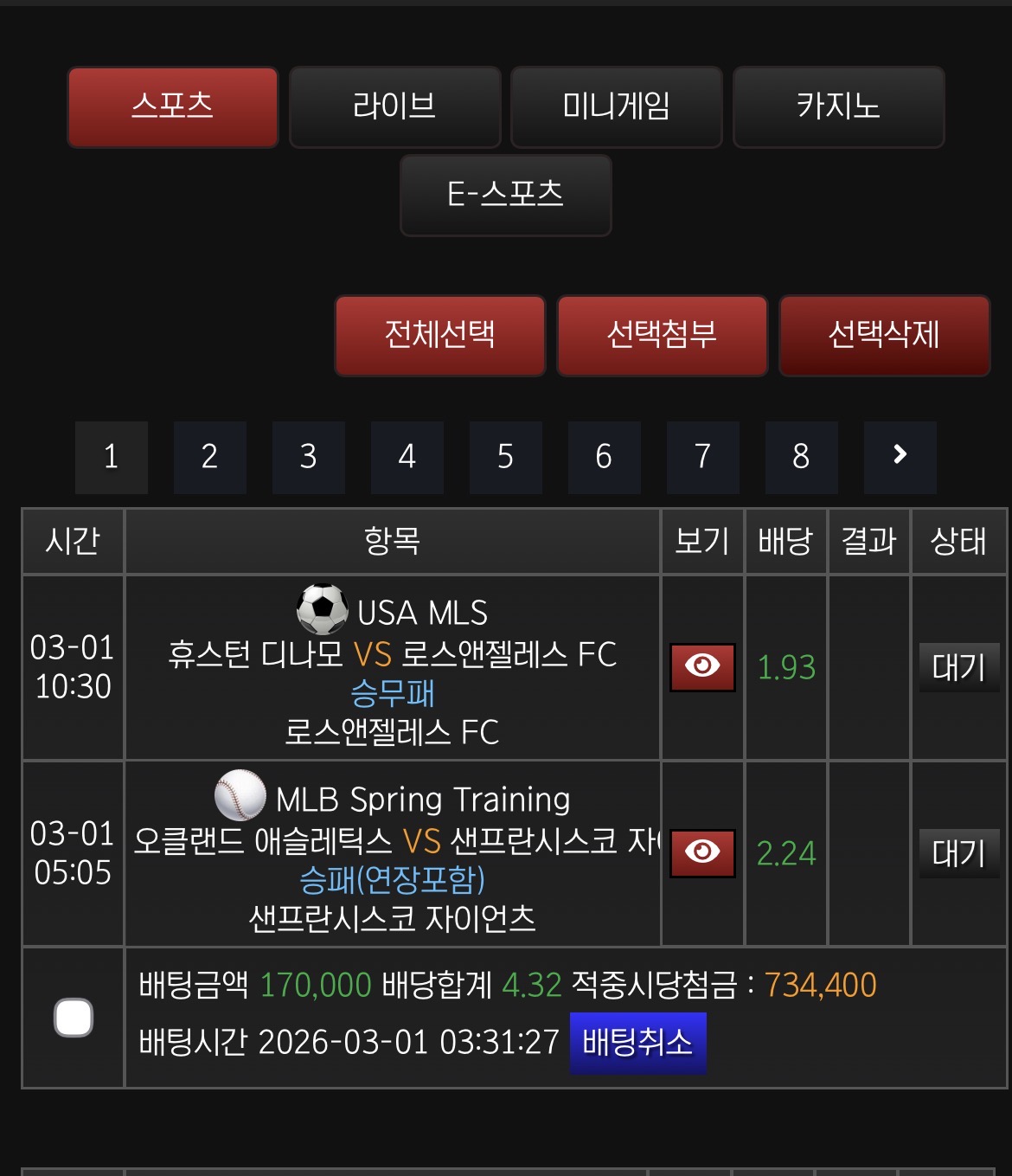Click the baseball icon for MLB Spring Training

(x=239, y=797)
